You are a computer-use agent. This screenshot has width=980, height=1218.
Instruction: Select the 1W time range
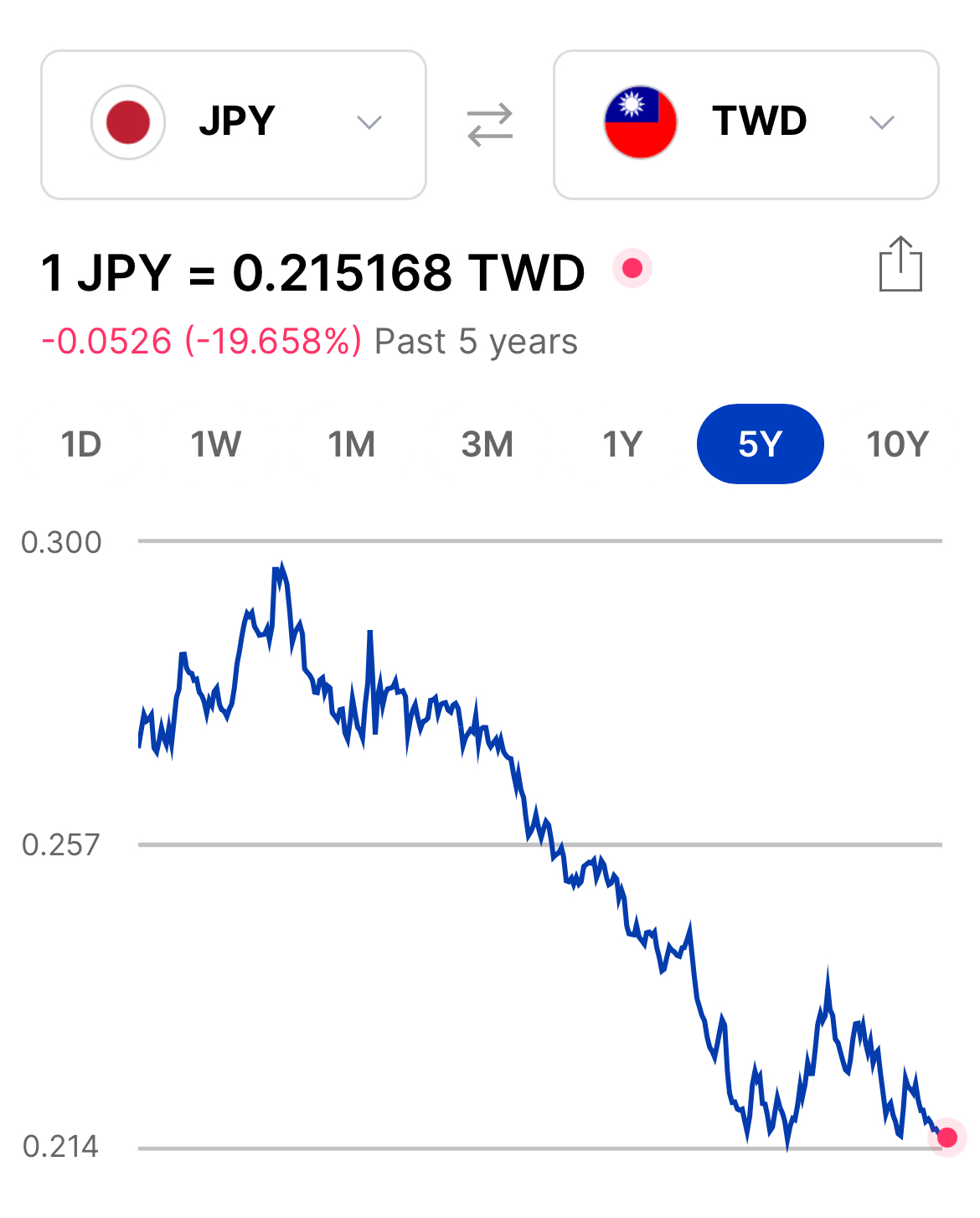click(216, 444)
